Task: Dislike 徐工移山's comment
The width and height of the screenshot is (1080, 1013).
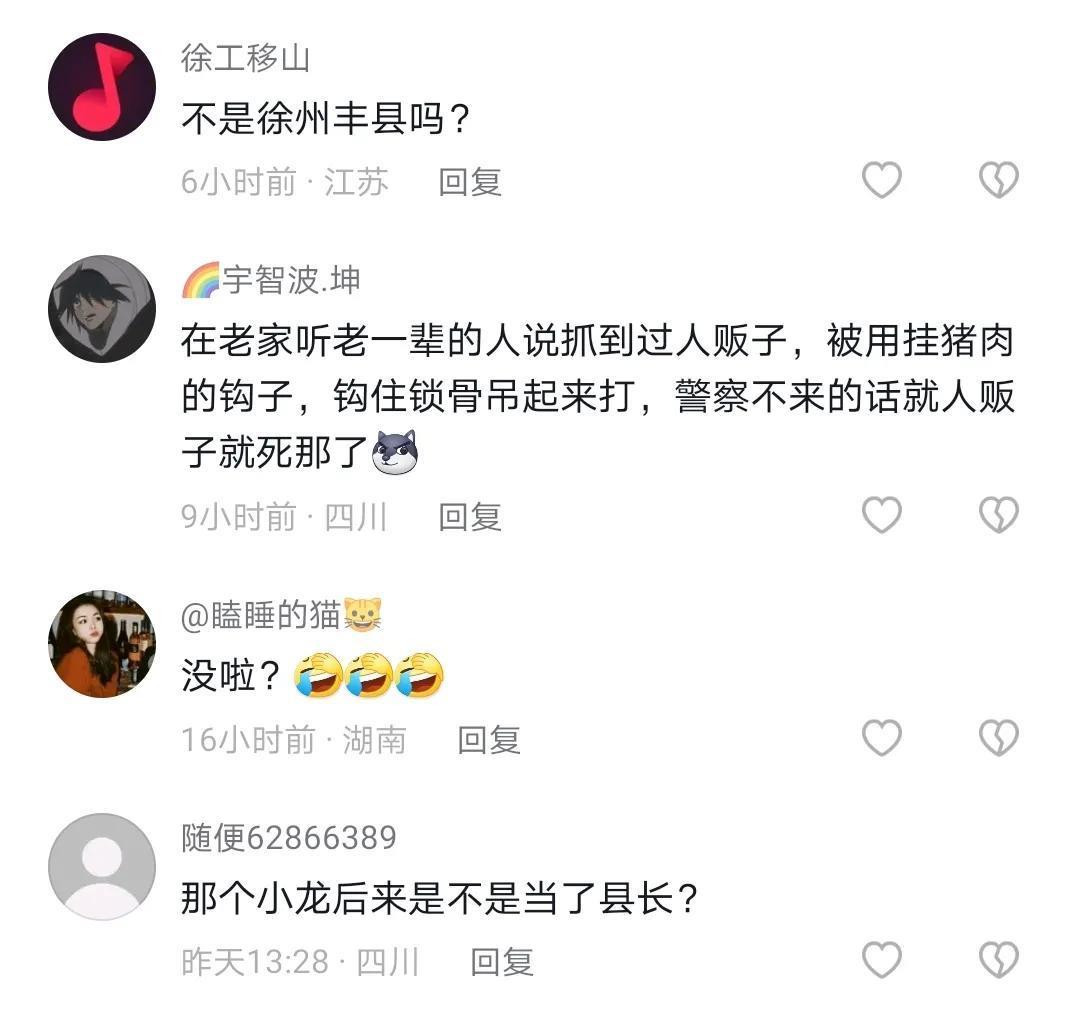Action: click(998, 181)
